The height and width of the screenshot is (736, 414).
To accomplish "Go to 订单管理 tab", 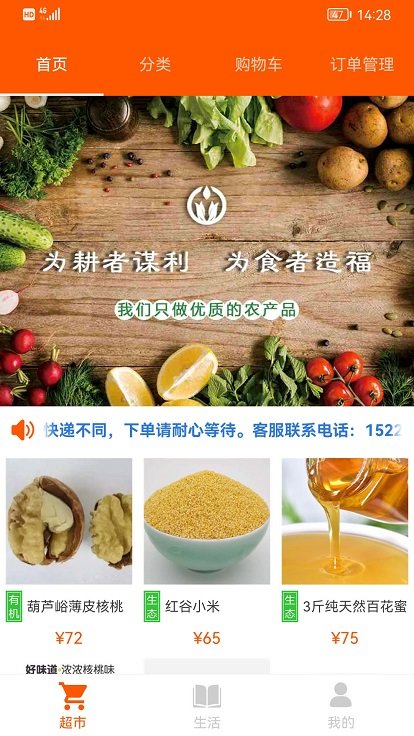I will click(362, 64).
